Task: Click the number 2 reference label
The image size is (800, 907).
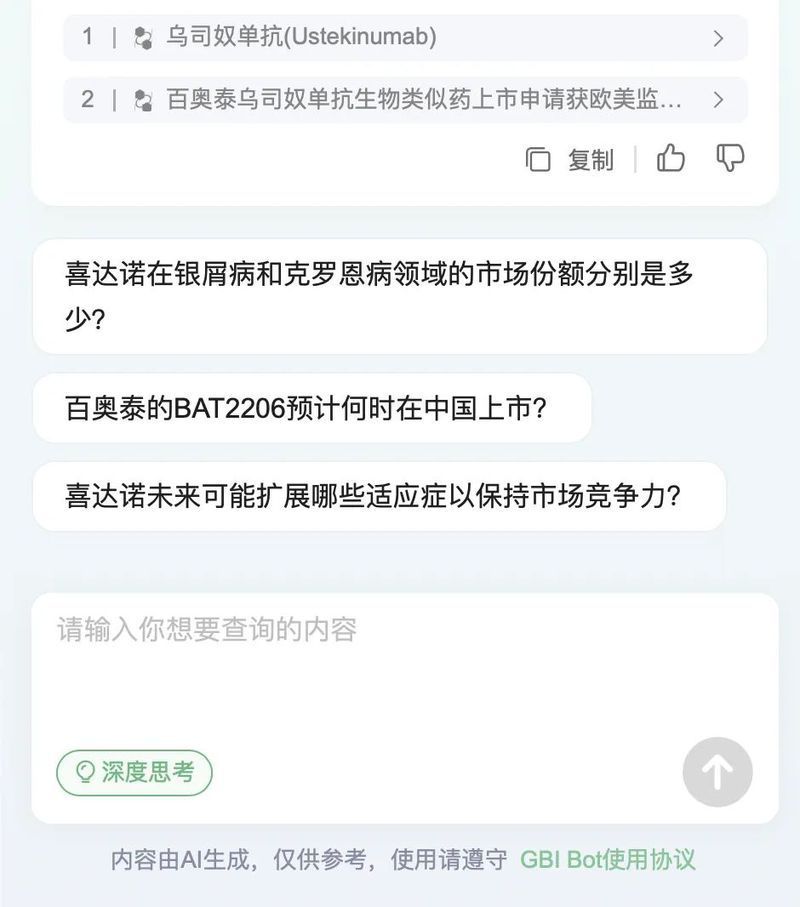Action: 86,100
